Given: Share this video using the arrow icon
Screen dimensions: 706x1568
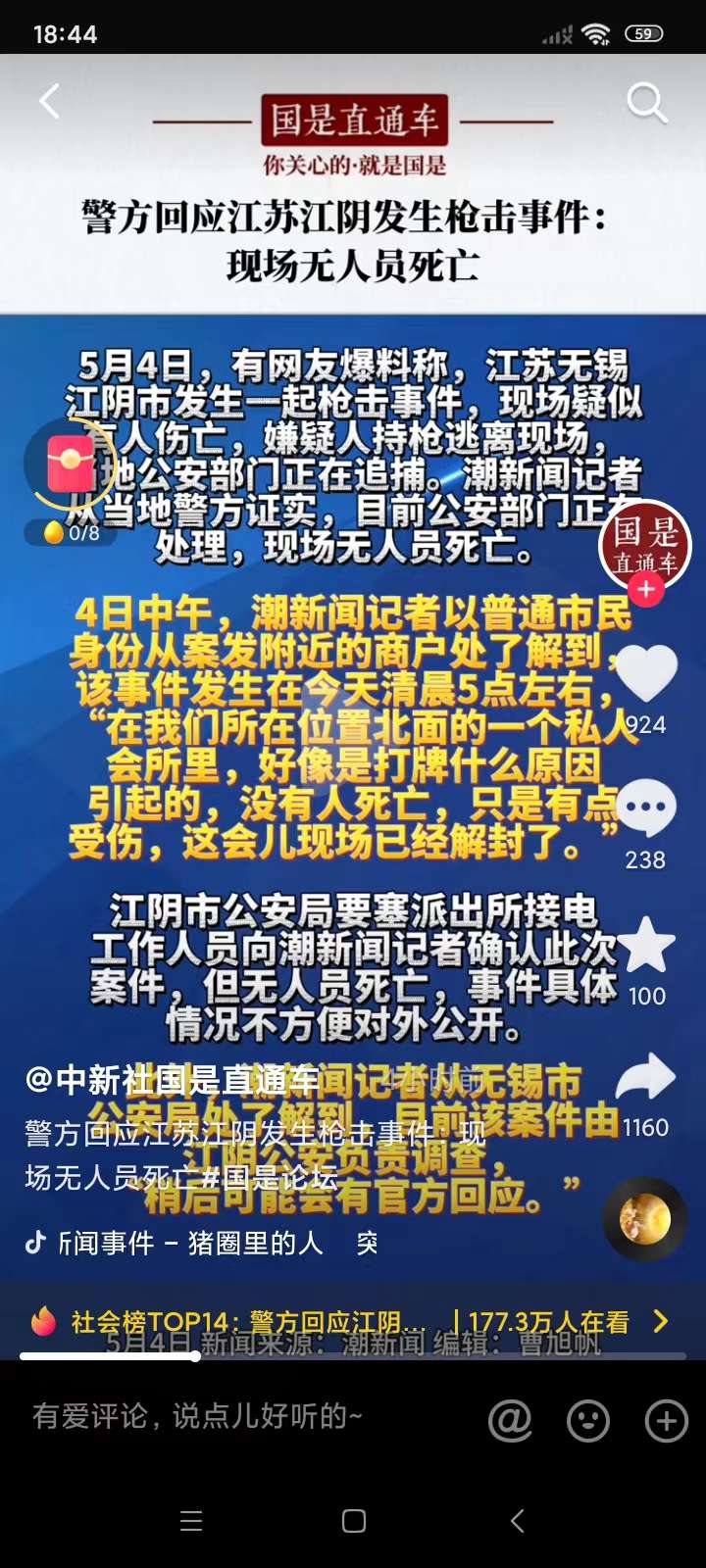Looking at the screenshot, I should point(645,1078).
